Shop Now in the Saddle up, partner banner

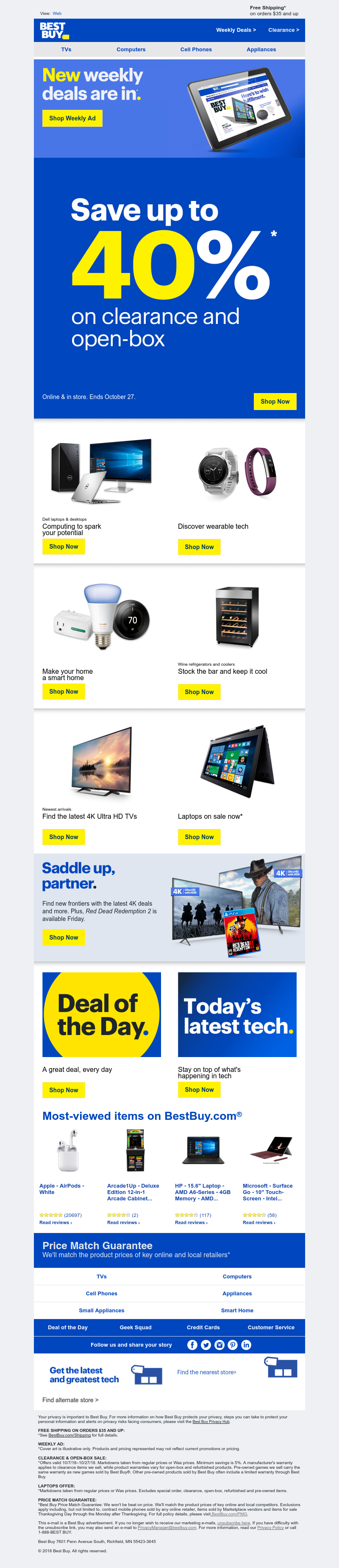click(x=63, y=937)
